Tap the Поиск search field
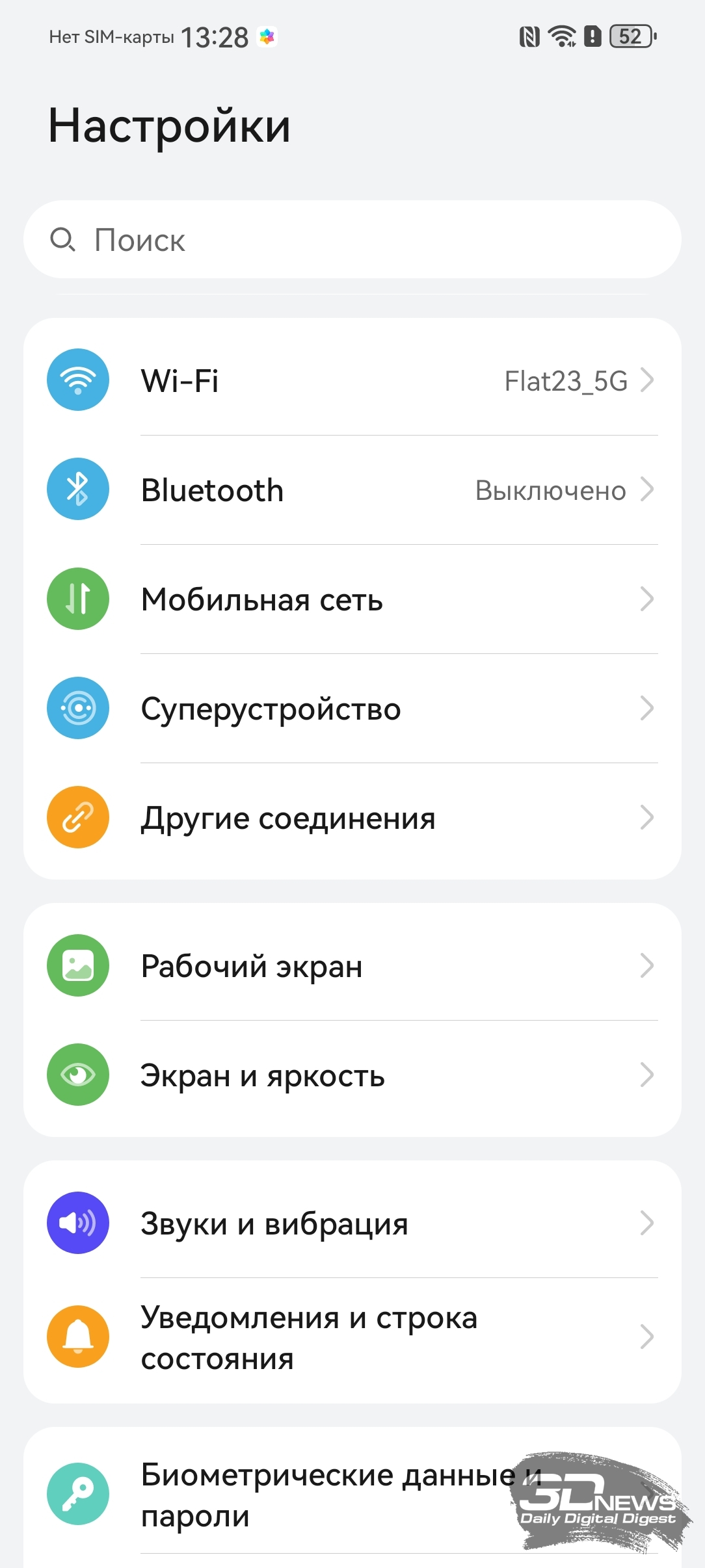Viewport: 705px width, 1568px height. coord(351,240)
